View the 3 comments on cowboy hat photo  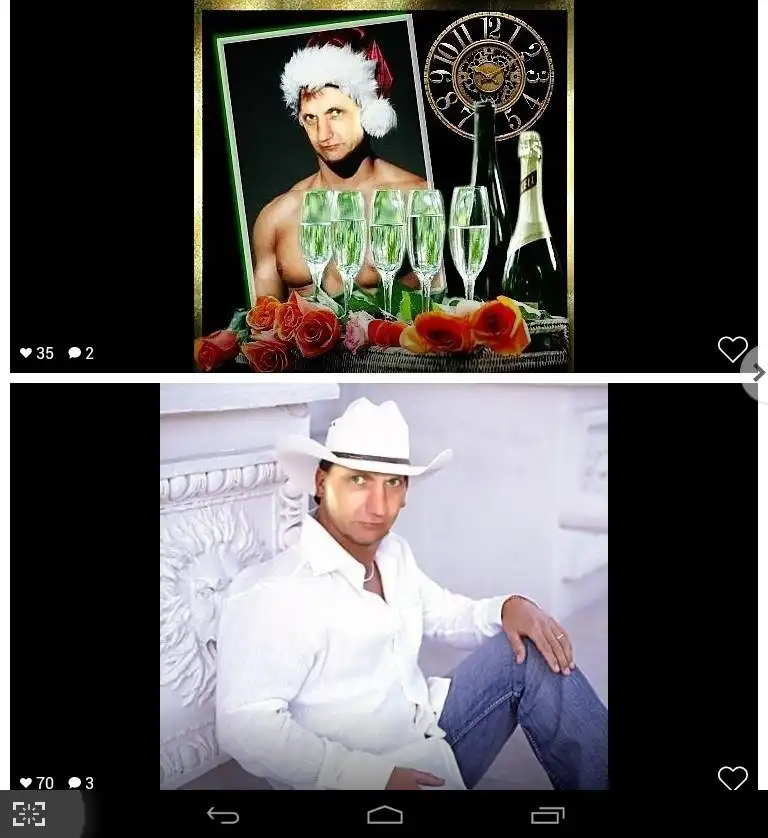81,783
